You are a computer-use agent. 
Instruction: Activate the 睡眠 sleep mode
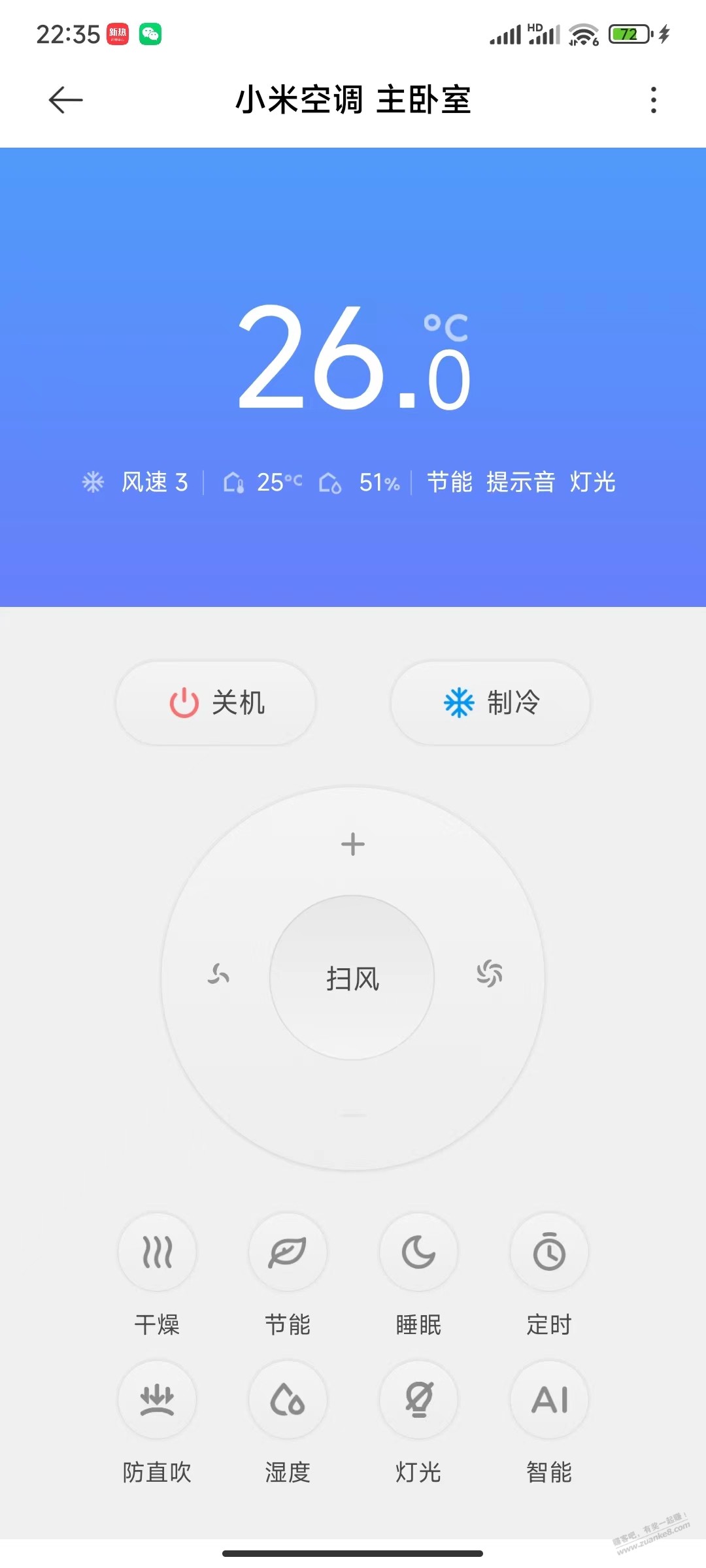tap(418, 1252)
